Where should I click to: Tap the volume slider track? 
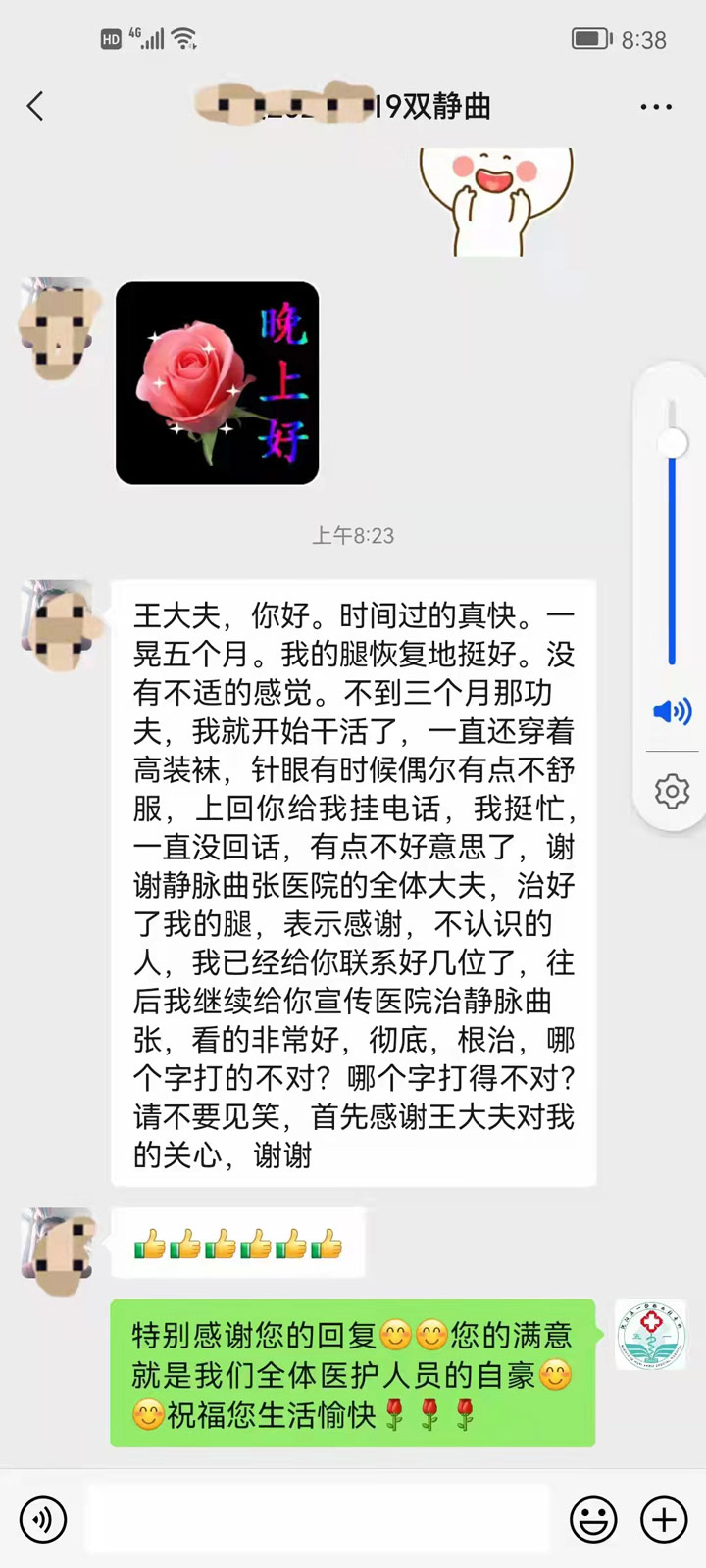(x=672, y=549)
